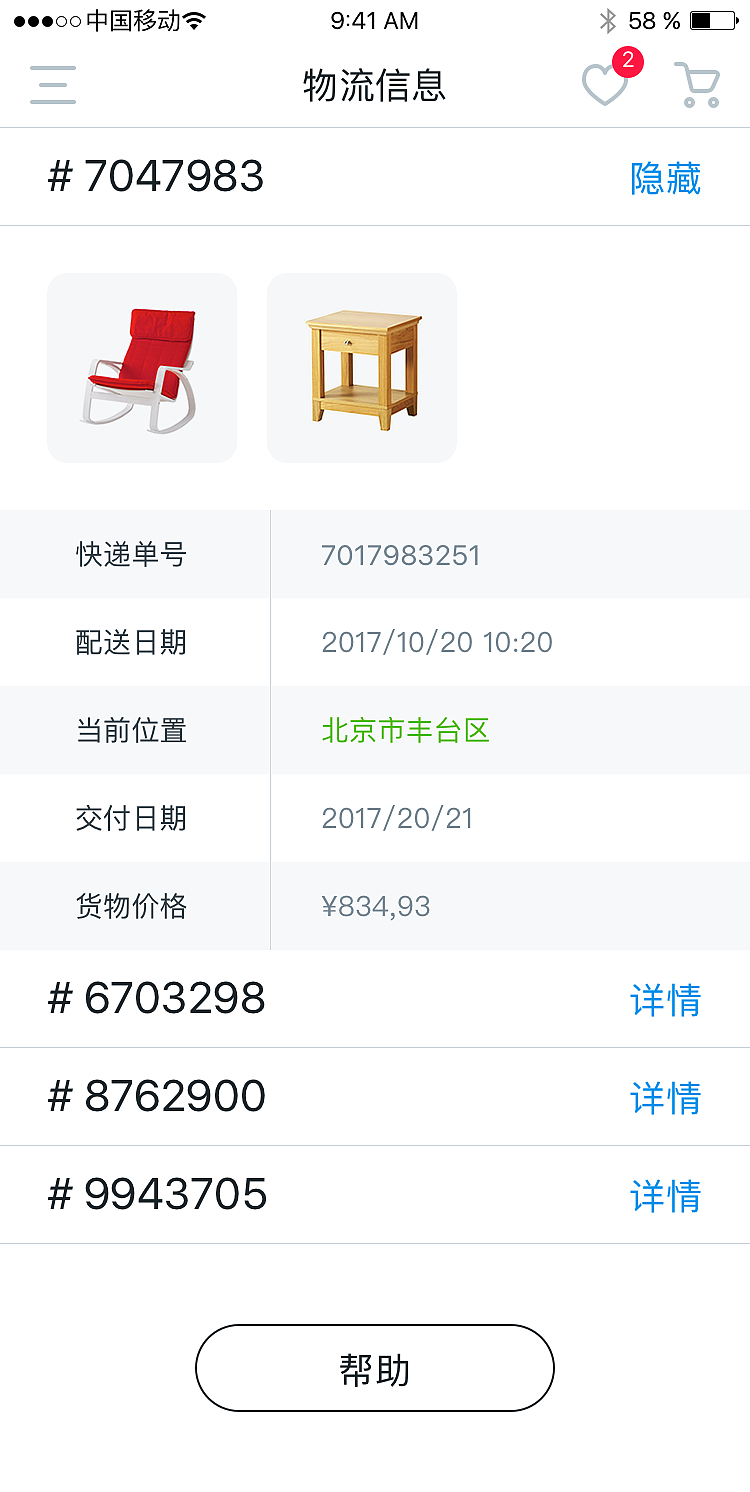
Task: Open the wooden side table product thumbnail
Action: tap(361, 367)
